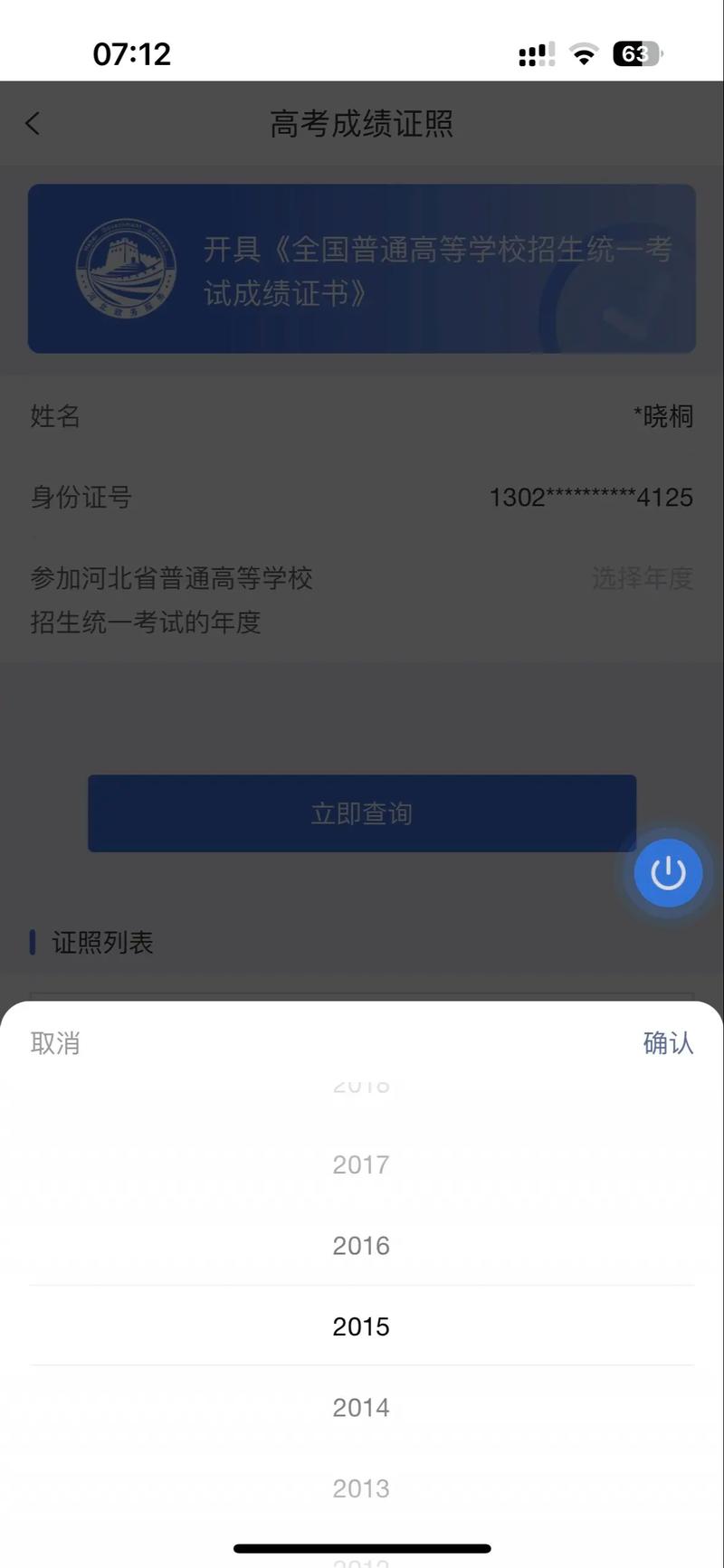Select 2016 from the year picker wheel

(x=361, y=1244)
